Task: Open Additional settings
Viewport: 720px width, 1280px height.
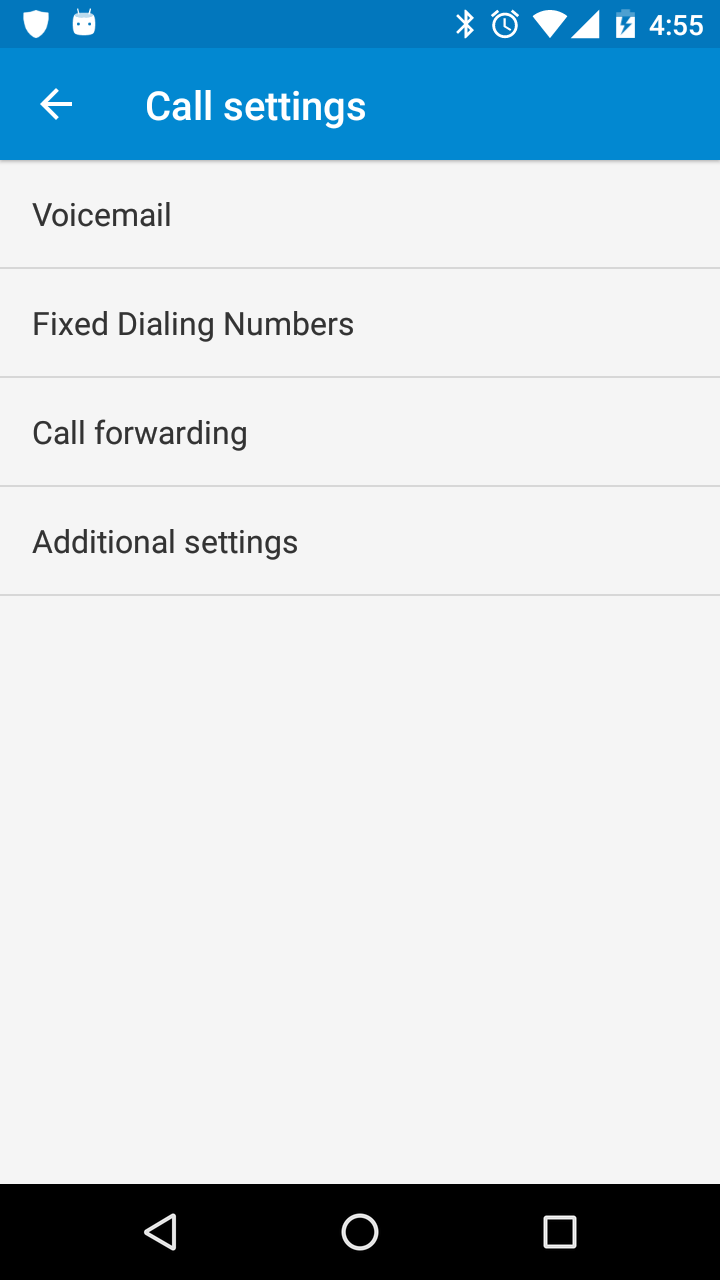Action: tap(360, 542)
